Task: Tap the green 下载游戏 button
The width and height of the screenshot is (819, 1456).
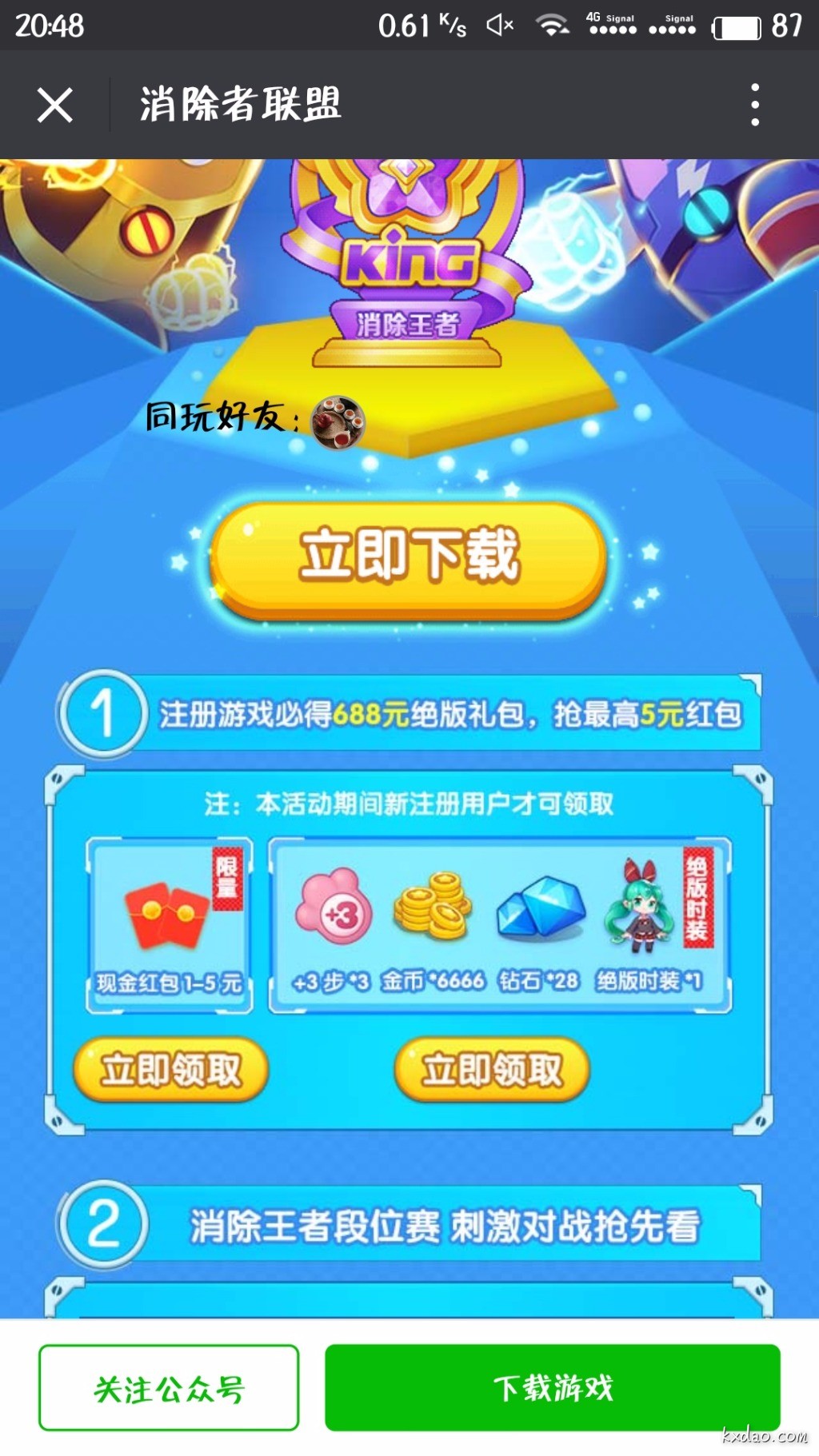Action: click(552, 1387)
